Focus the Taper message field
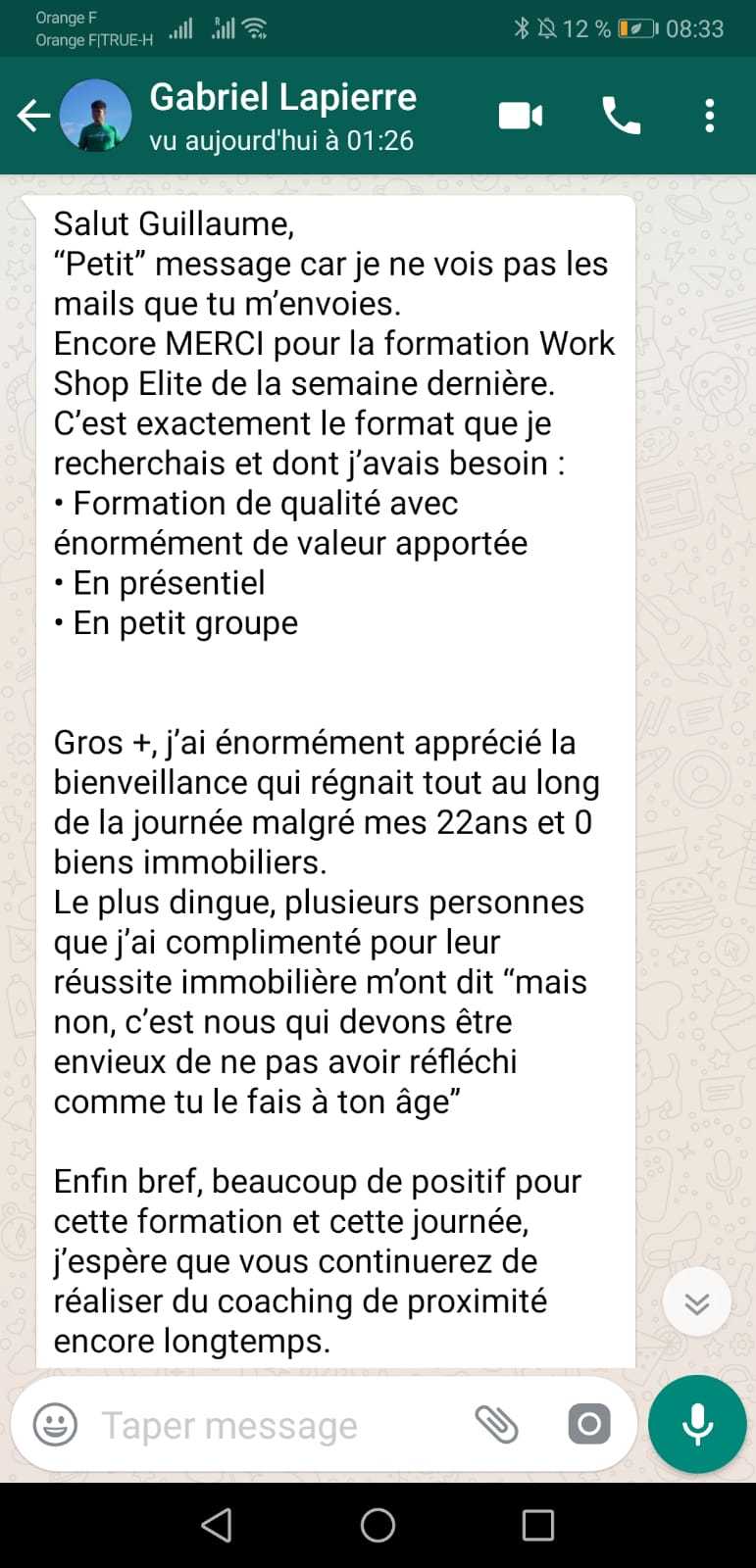 click(x=265, y=1425)
